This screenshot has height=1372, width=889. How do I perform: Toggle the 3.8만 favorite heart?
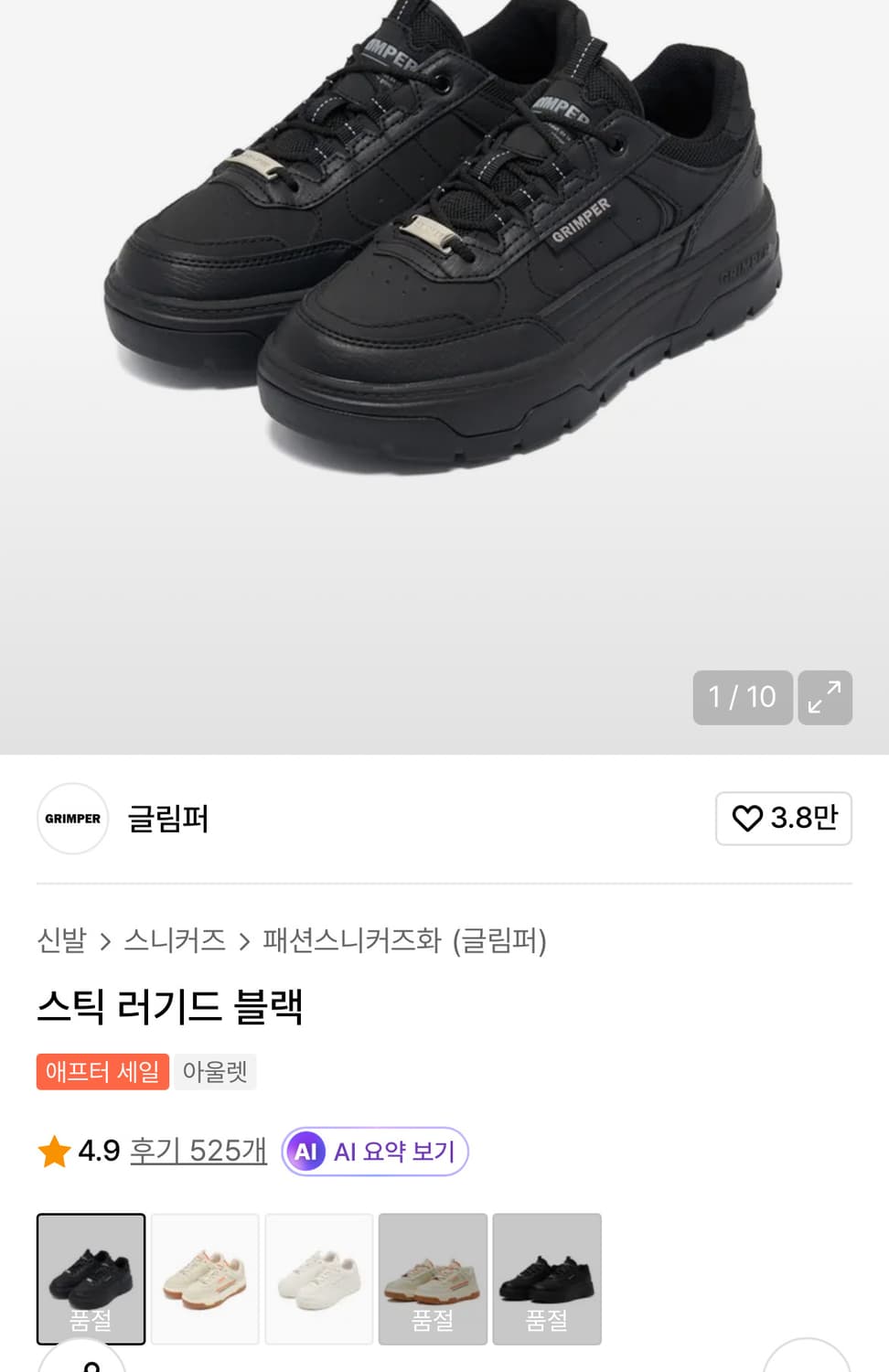point(783,820)
